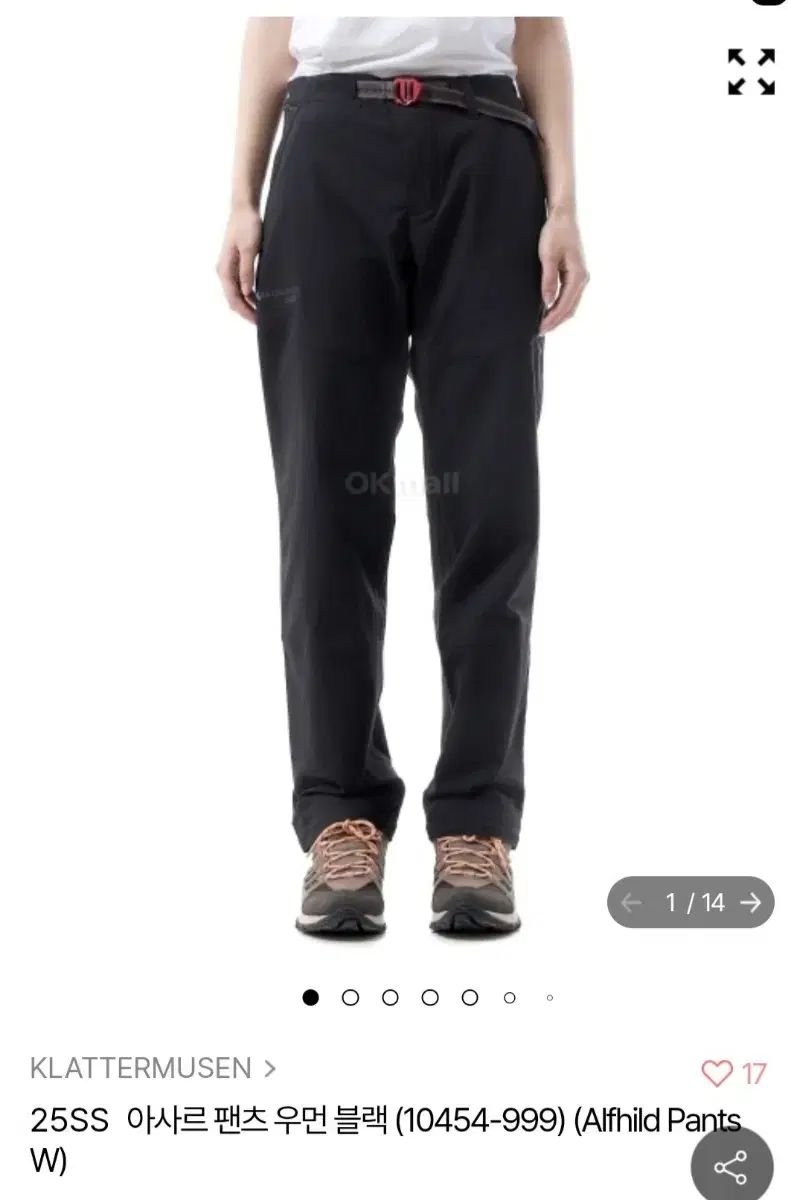Go to the previous product image
This screenshot has width=788, height=1200.
click(x=630, y=903)
